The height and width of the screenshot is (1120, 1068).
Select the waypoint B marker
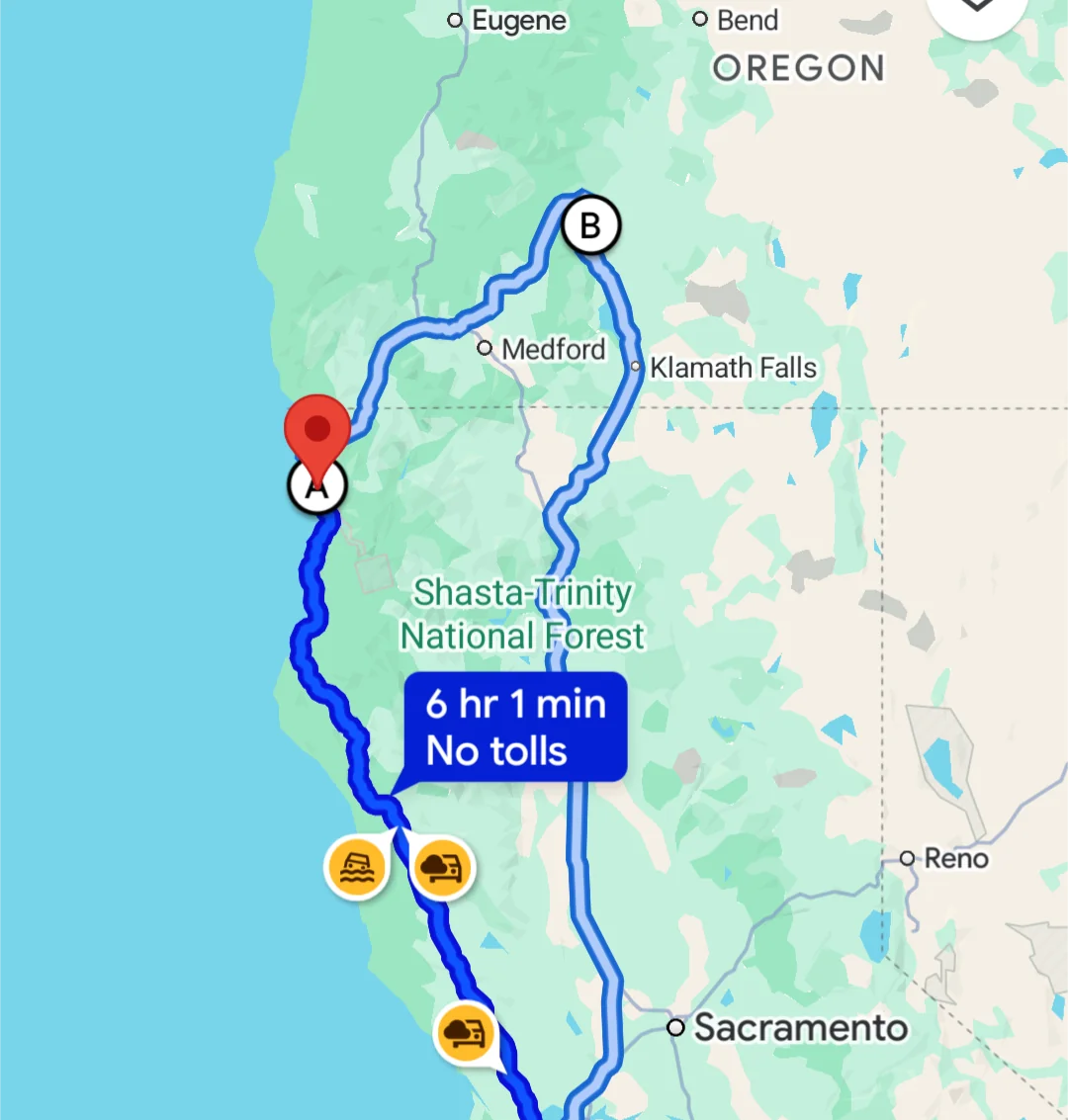click(590, 225)
